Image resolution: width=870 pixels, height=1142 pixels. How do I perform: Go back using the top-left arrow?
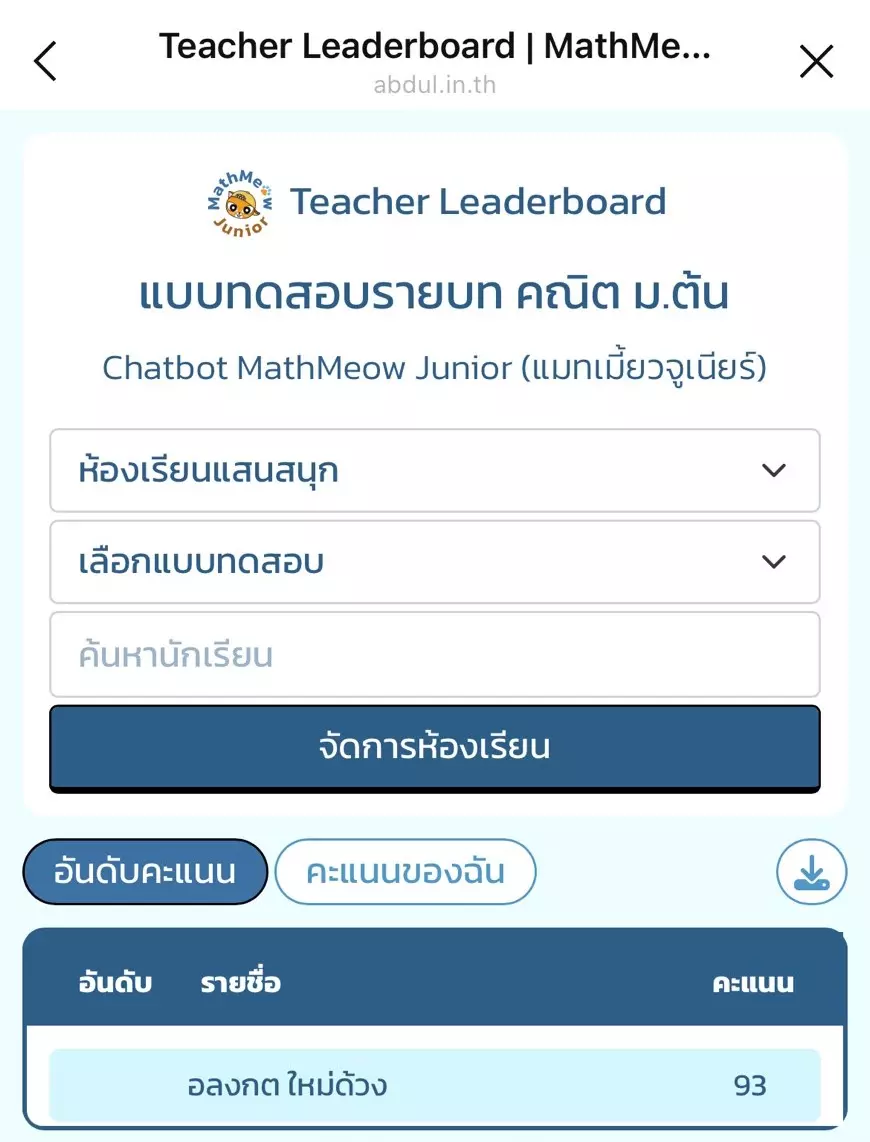[46, 61]
